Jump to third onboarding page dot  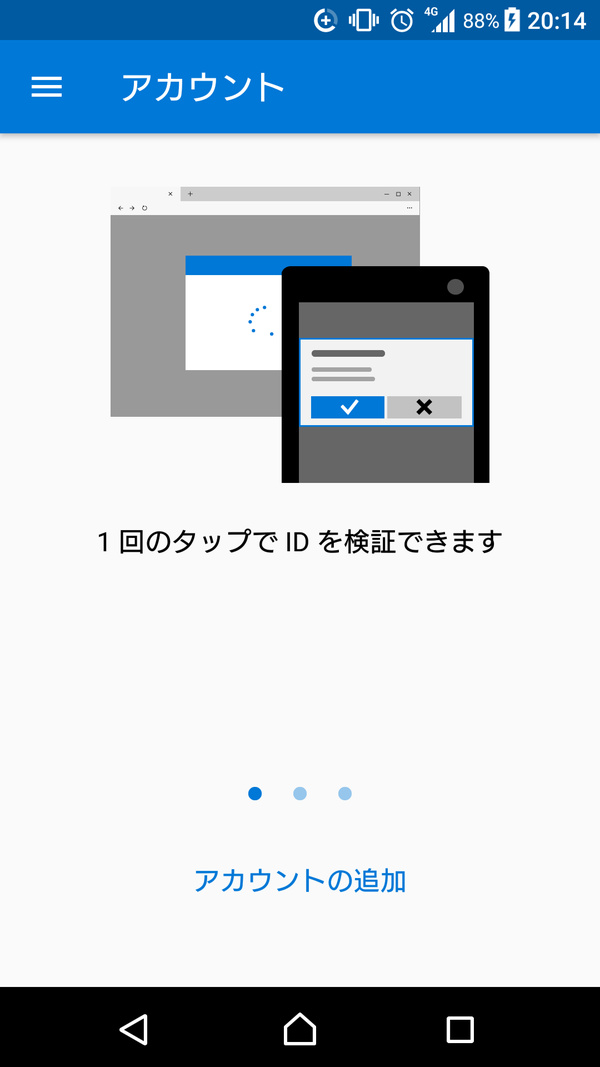click(345, 793)
